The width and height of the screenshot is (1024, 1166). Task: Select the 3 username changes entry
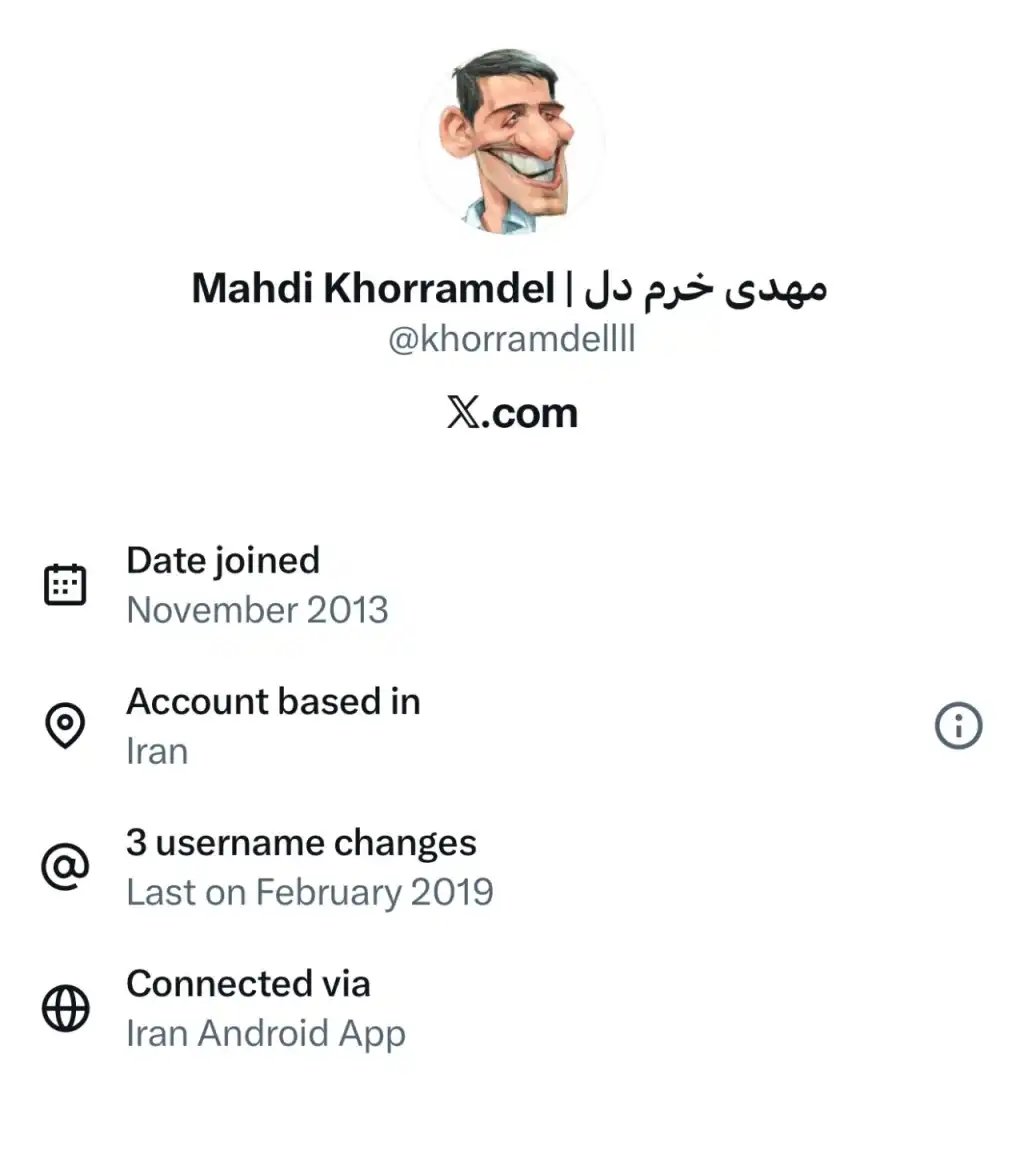click(301, 844)
